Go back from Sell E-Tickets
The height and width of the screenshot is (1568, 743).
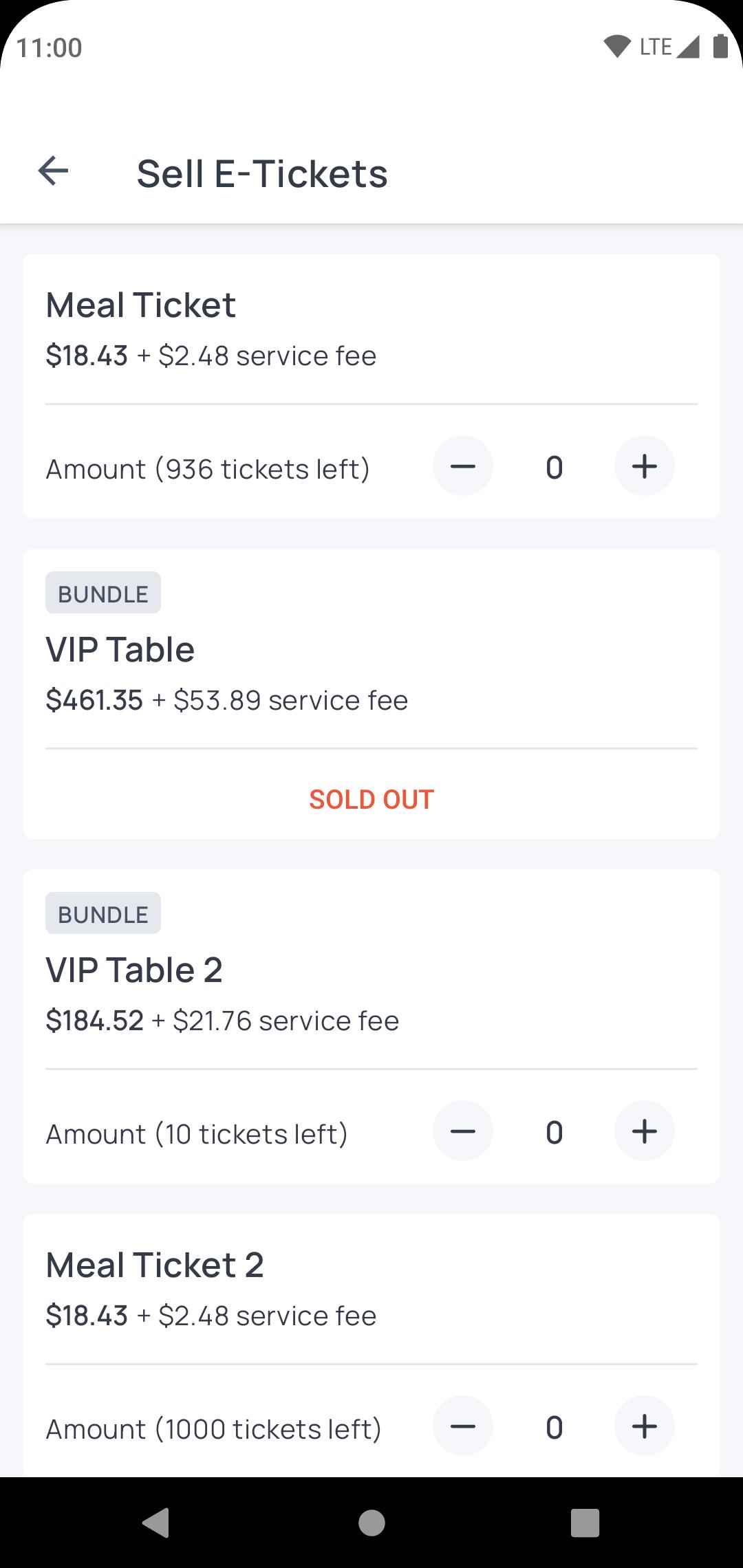(54, 171)
